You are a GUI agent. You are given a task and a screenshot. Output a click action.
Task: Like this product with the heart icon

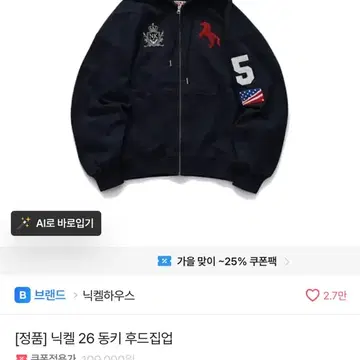312,295
